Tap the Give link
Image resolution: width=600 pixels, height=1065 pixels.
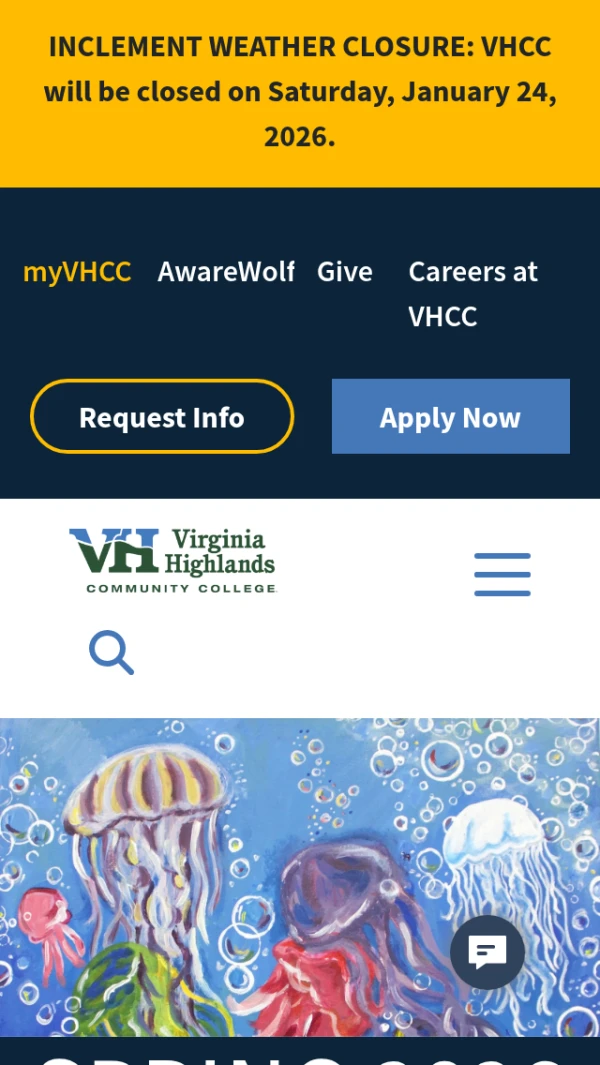tap(344, 272)
